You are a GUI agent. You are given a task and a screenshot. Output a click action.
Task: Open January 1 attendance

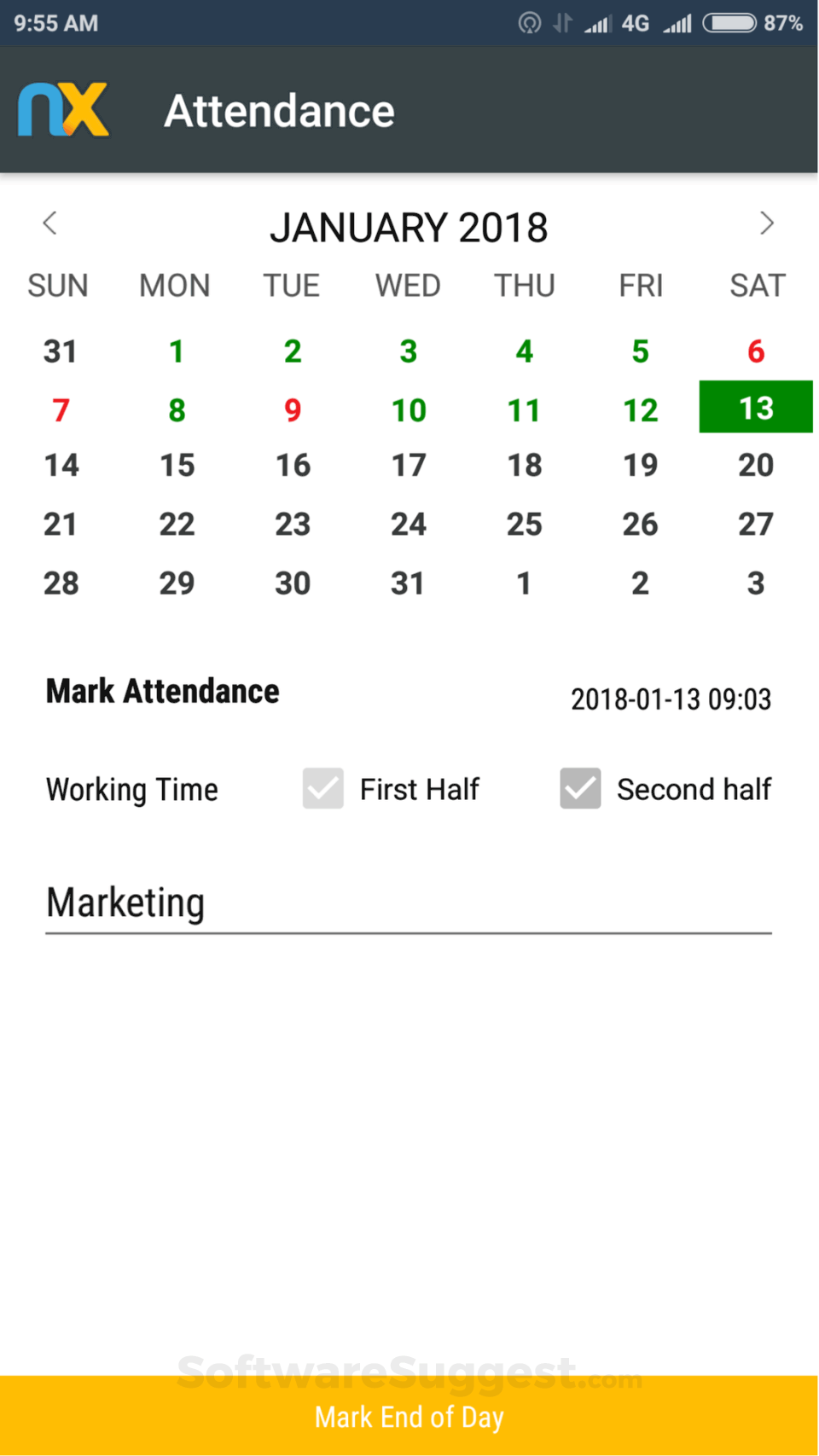click(177, 351)
